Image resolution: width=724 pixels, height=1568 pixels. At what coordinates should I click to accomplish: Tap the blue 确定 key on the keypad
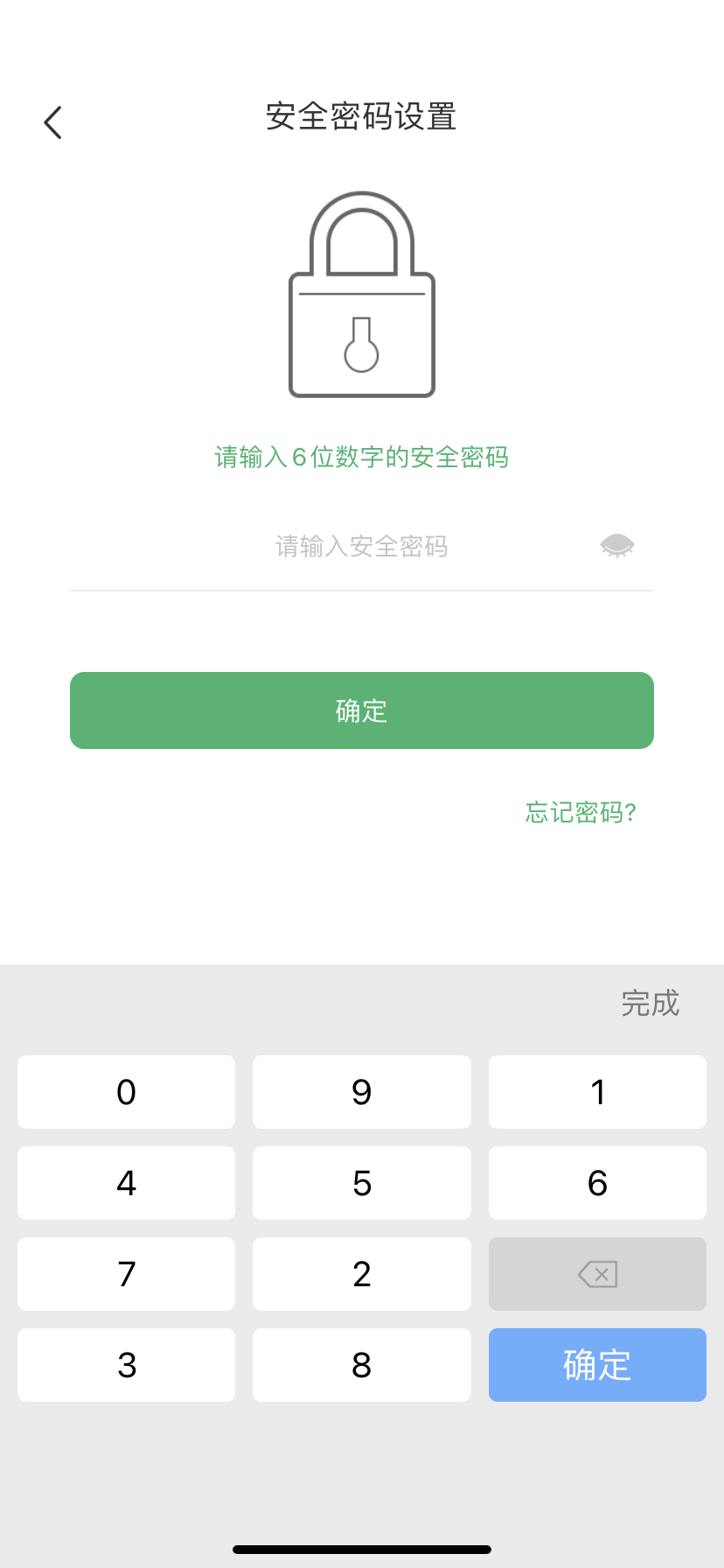597,1365
